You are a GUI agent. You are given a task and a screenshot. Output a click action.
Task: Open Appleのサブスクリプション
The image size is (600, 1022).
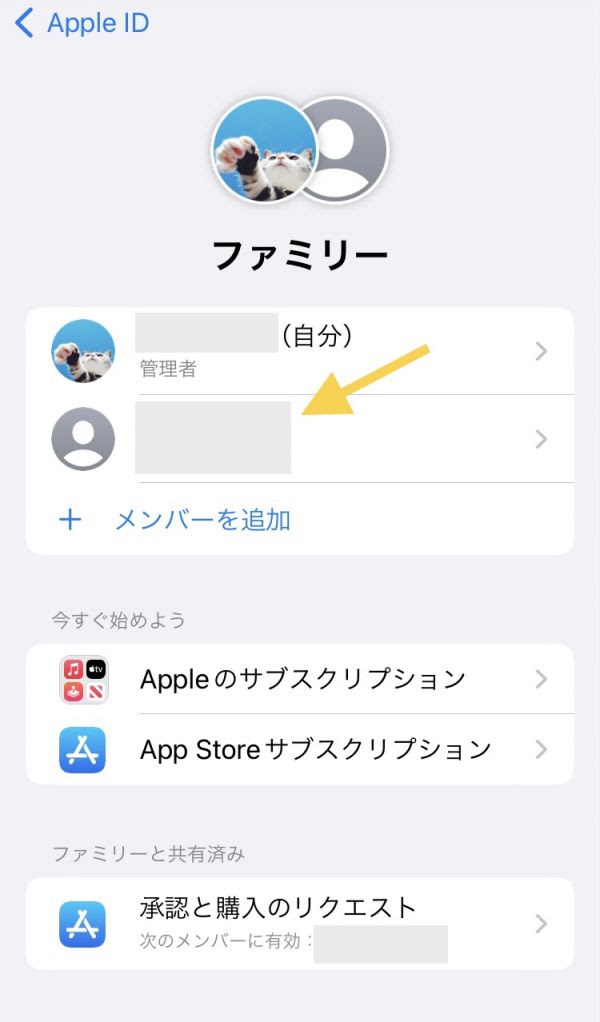303,679
